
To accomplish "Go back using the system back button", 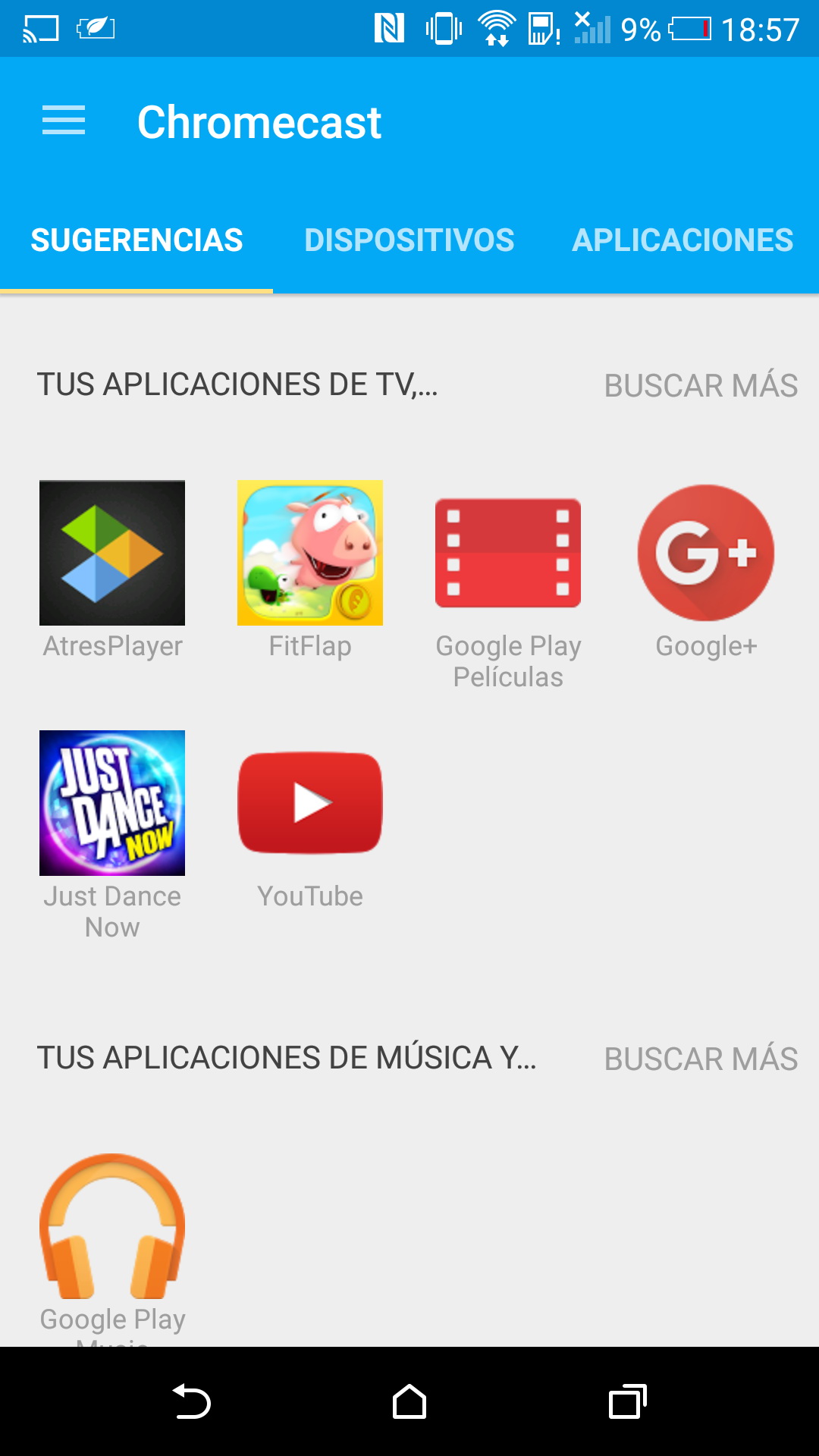I will [x=191, y=1401].
